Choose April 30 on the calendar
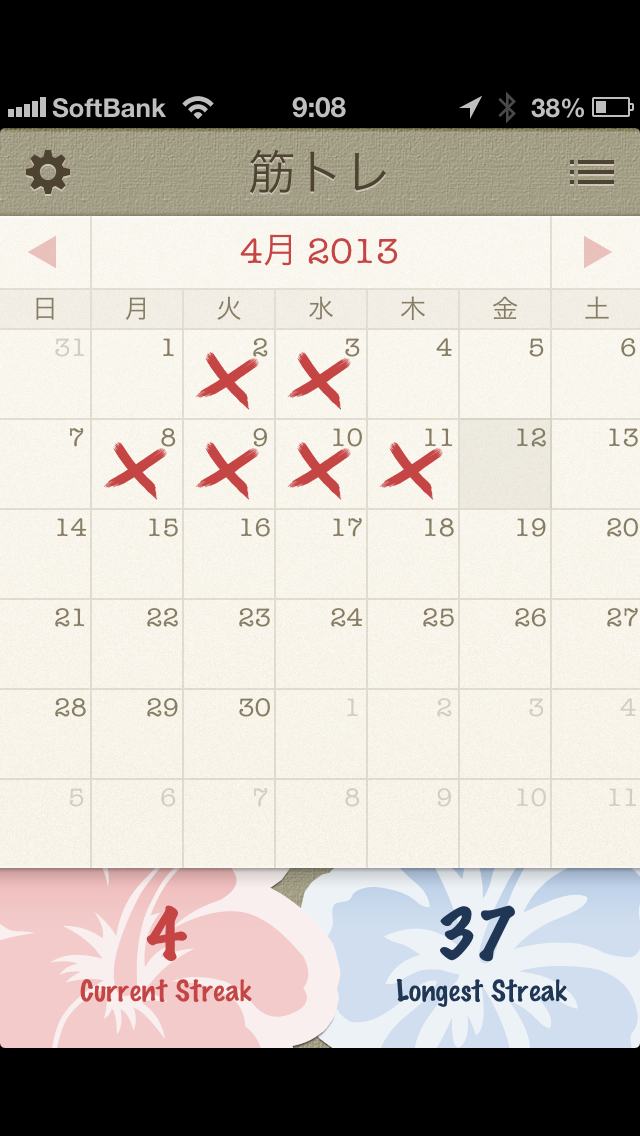 [x=229, y=735]
